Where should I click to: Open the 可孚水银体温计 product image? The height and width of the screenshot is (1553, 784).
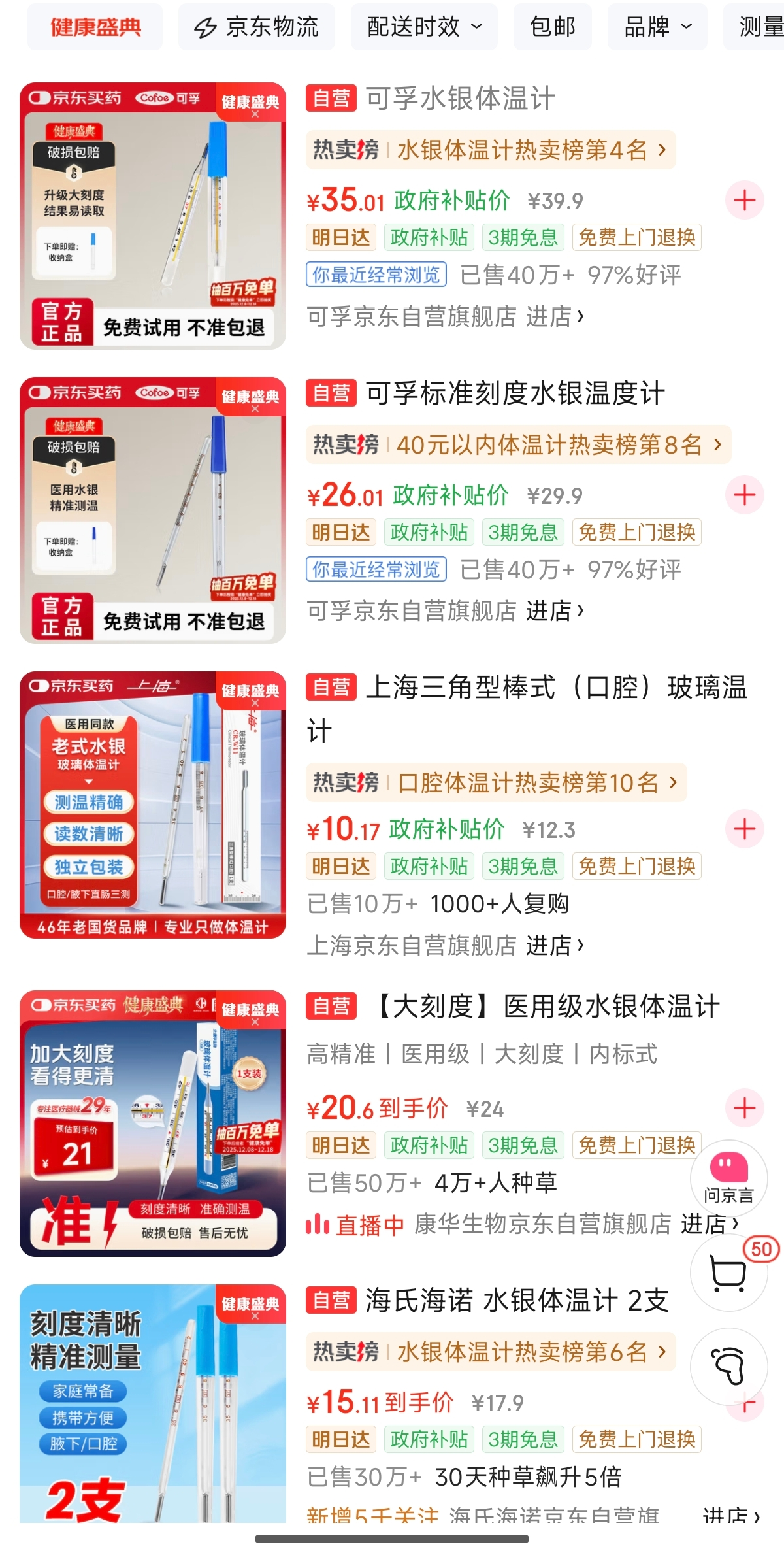click(153, 216)
